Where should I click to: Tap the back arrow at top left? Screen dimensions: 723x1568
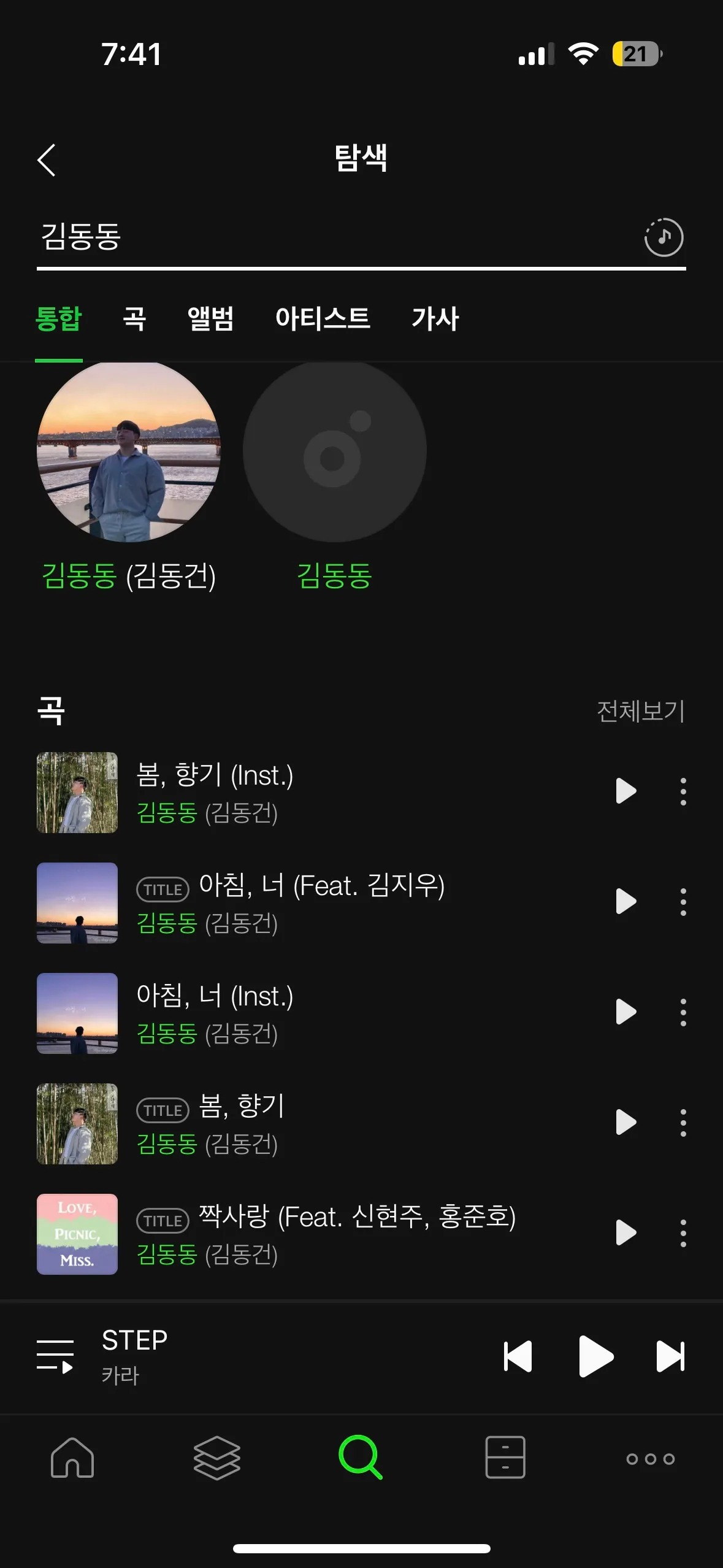[x=47, y=161]
